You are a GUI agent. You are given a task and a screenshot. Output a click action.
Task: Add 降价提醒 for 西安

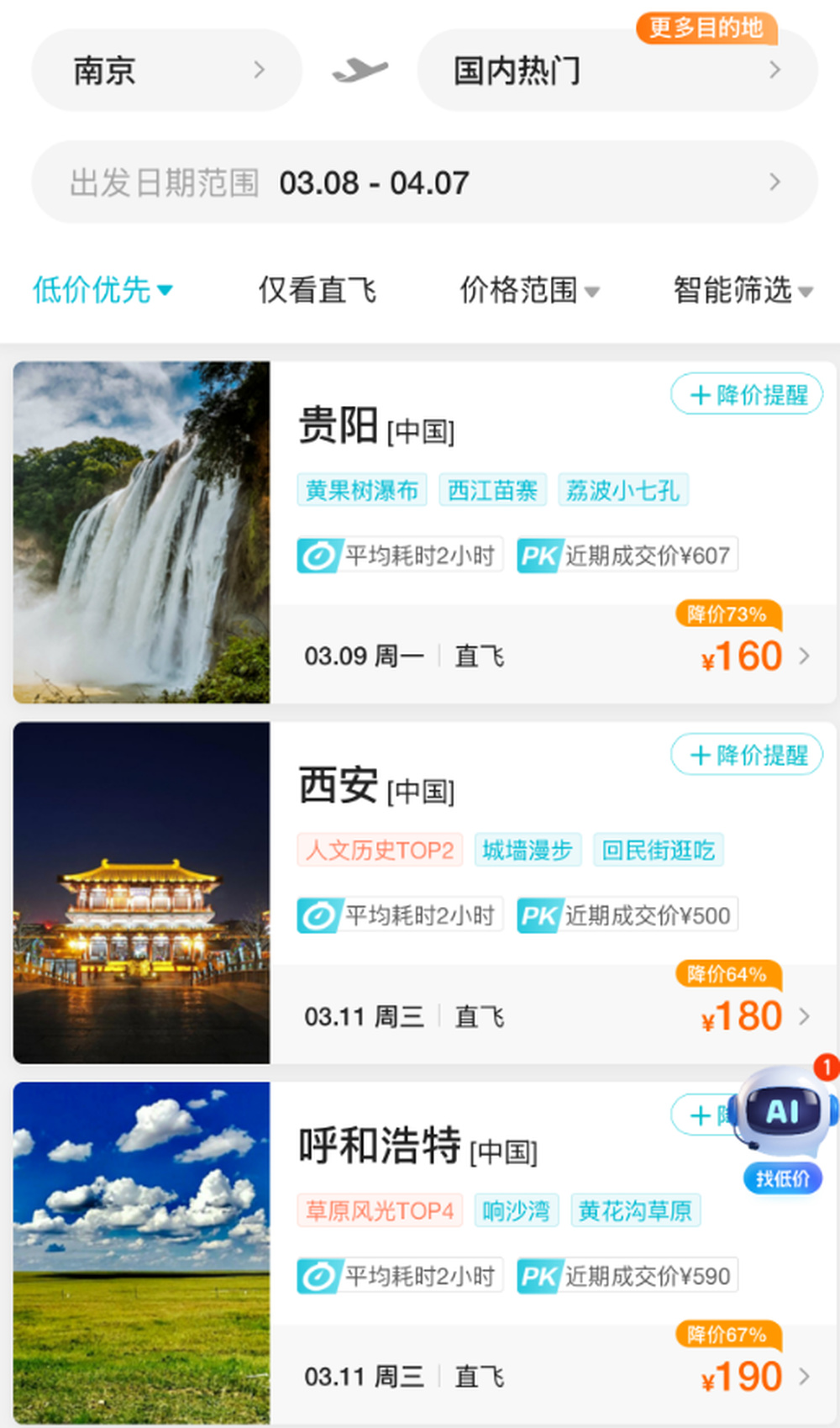pyautogui.click(x=747, y=755)
